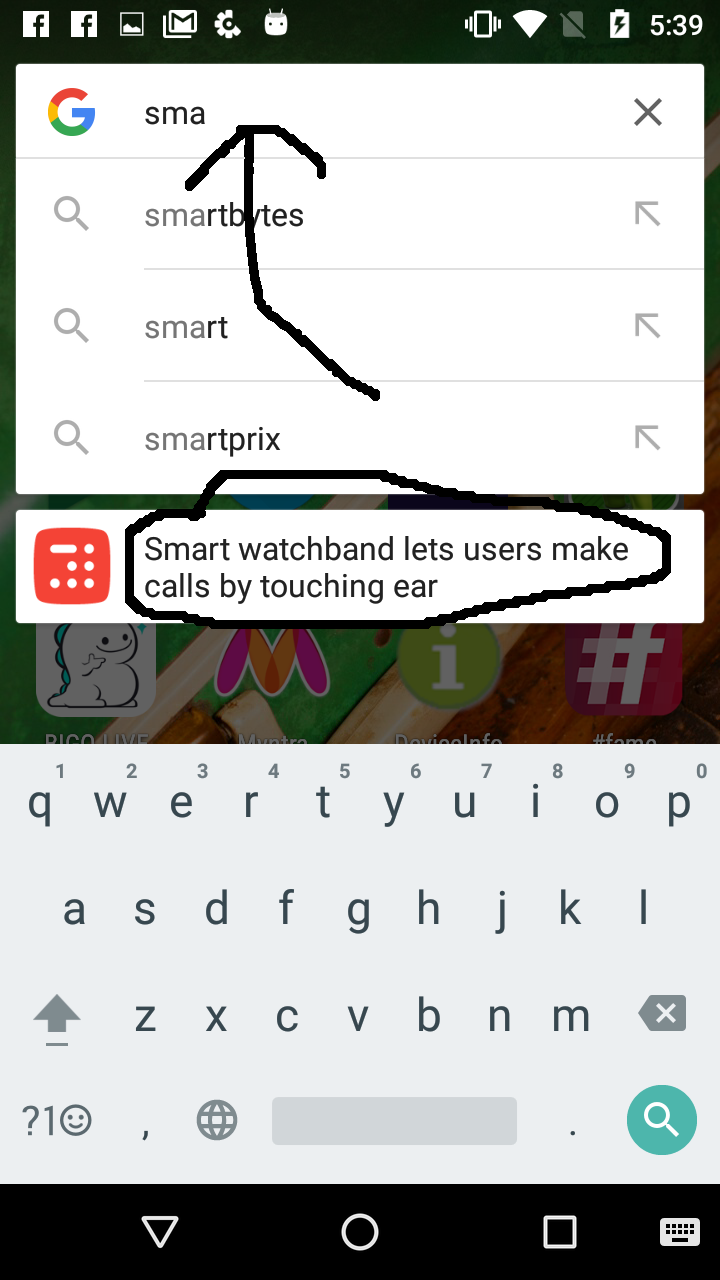Switch to symbols with the ?1 key
The height and width of the screenshot is (1280, 720).
[x=57, y=1121]
